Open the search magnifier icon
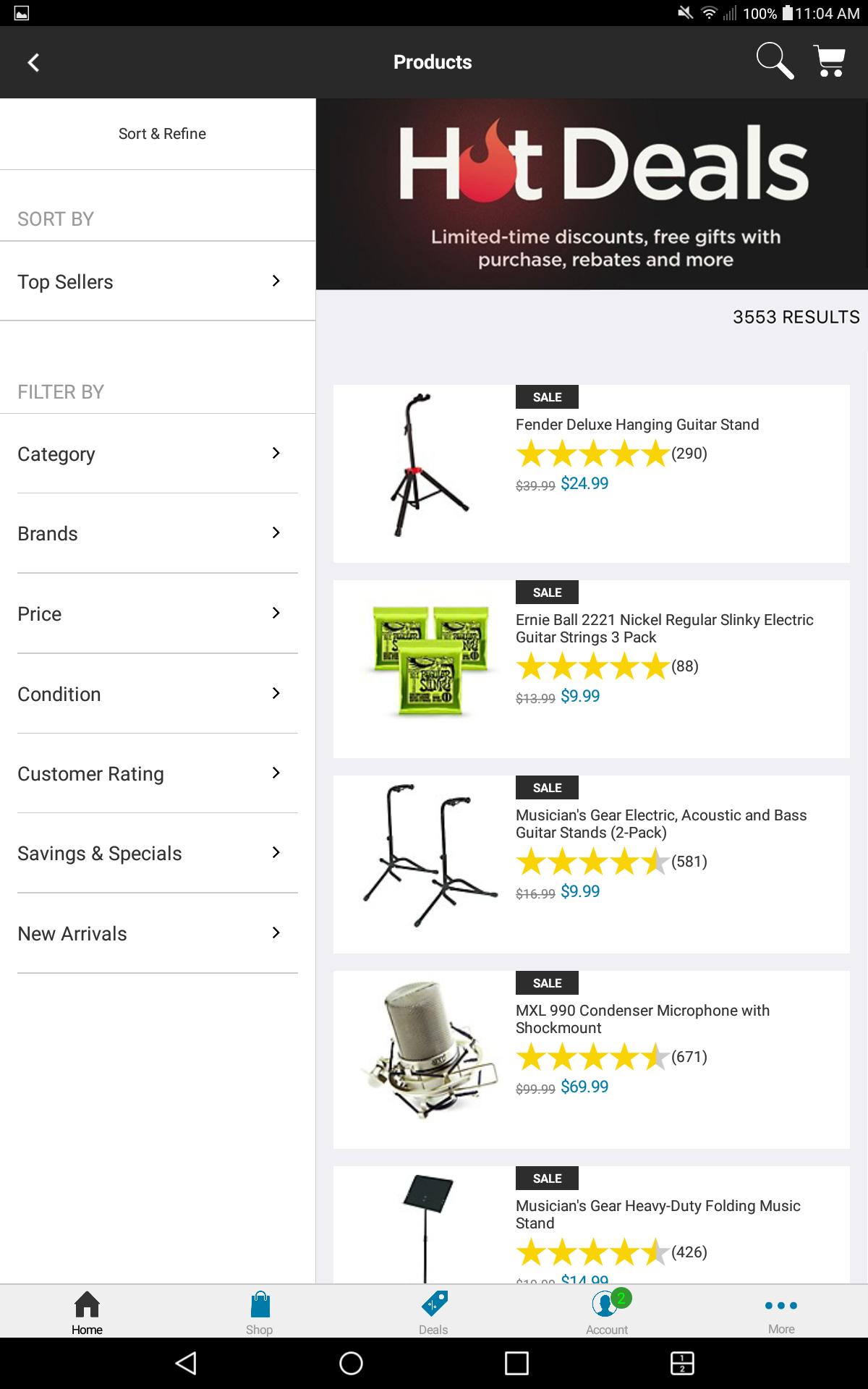 coord(774,61)
